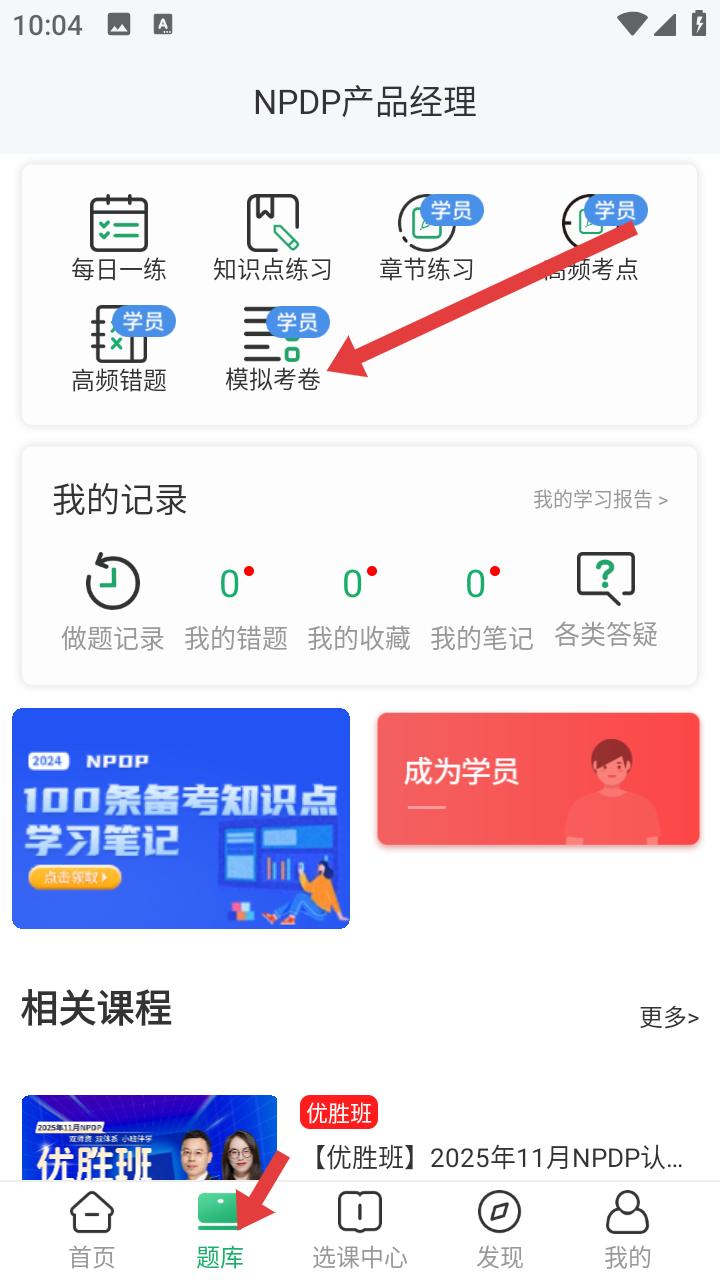The width and height of the screenshot is (720, 1280).
Task: Open the 100条备考知识点 banner
Action: [x=181, y=818]
